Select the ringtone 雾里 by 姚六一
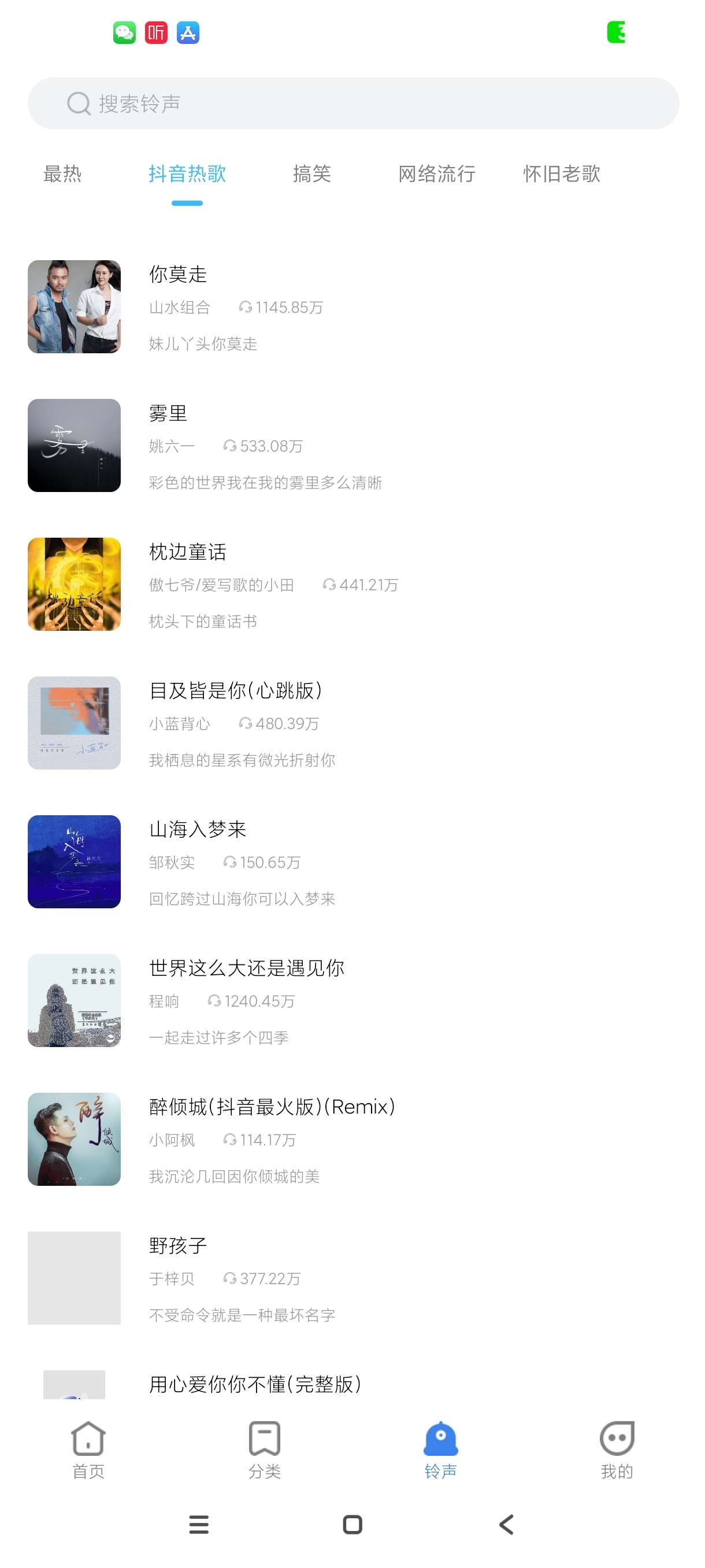The image size is (705, 1568). (x=353, y=446)
